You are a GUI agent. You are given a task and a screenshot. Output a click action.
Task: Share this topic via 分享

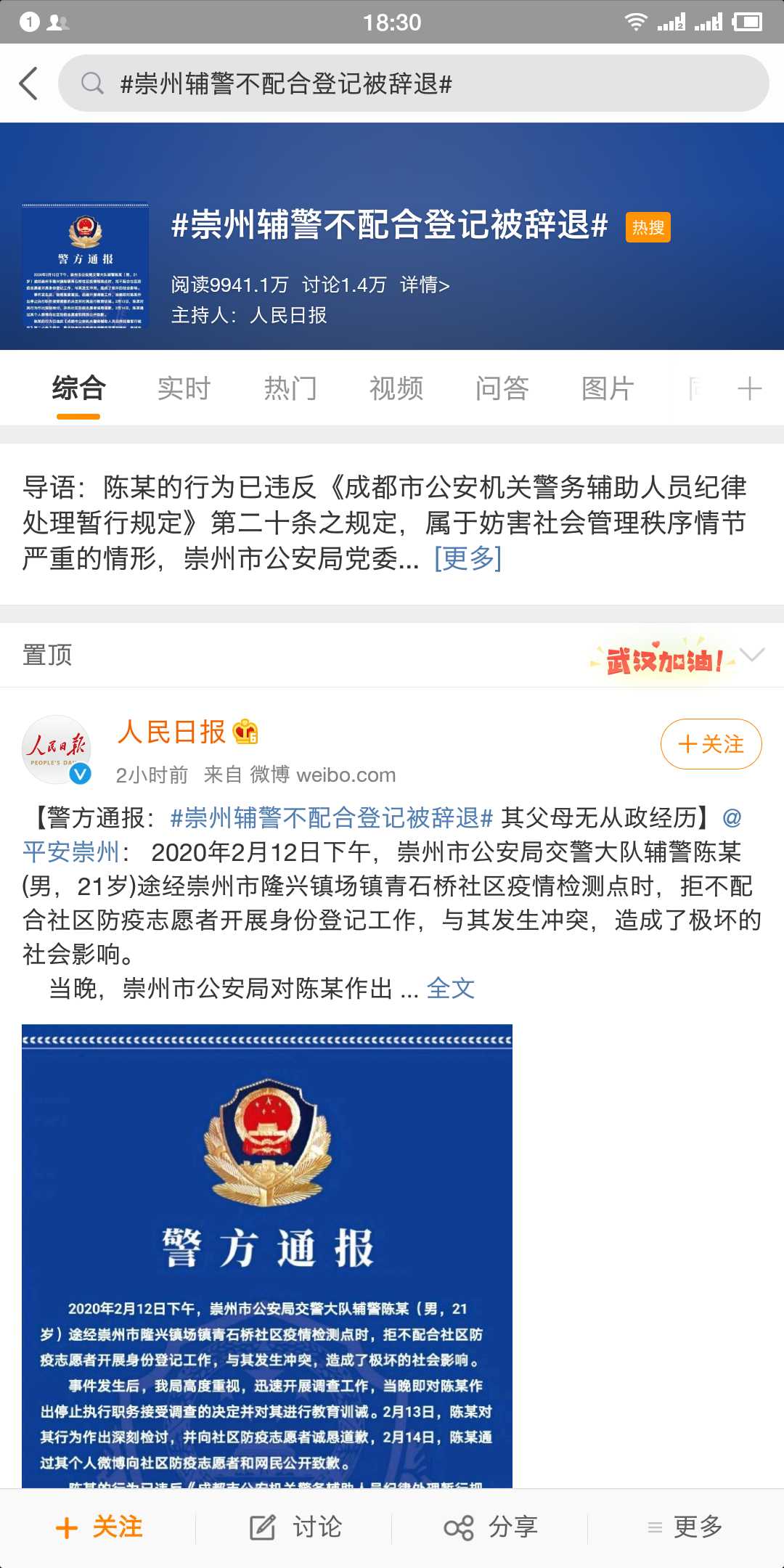(491, 1527)
